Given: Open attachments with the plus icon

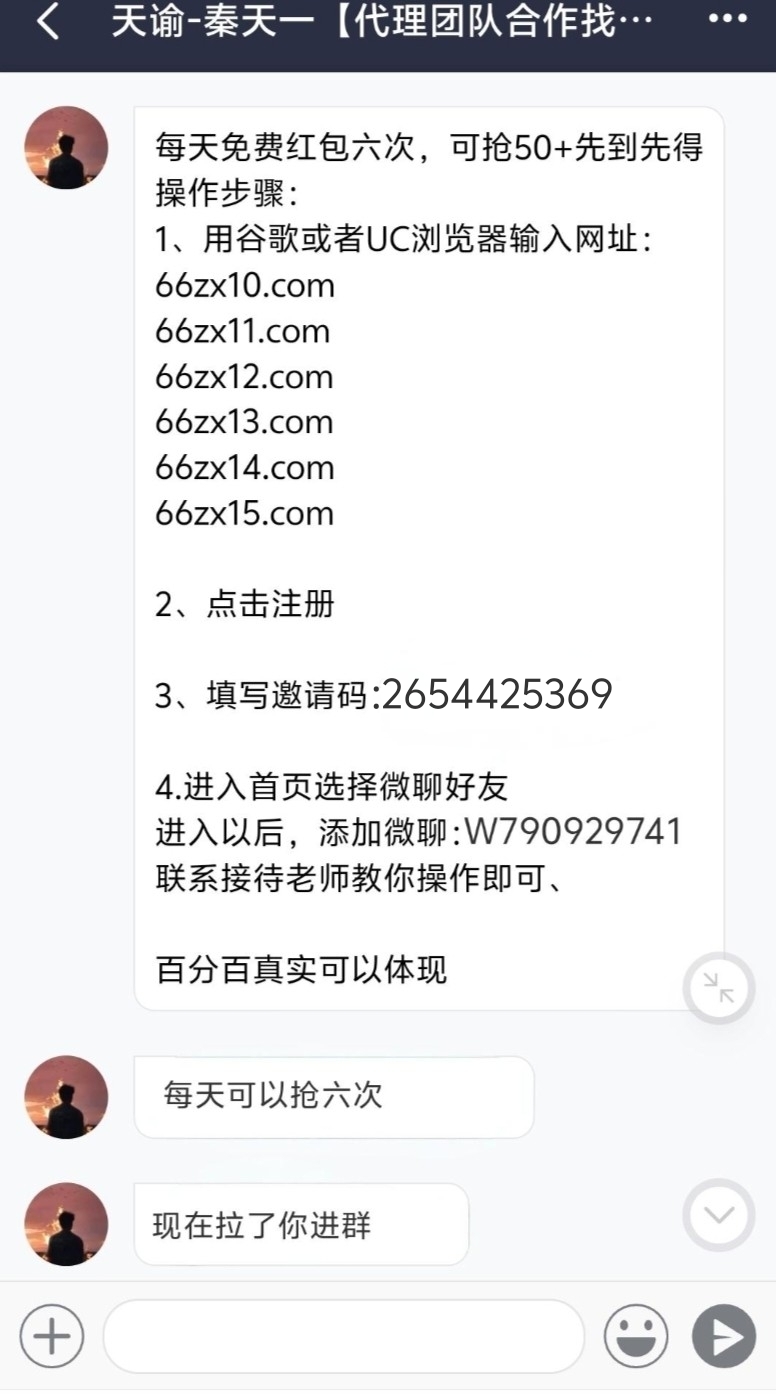Looking at the screenshot, I should click(52, 1335).
